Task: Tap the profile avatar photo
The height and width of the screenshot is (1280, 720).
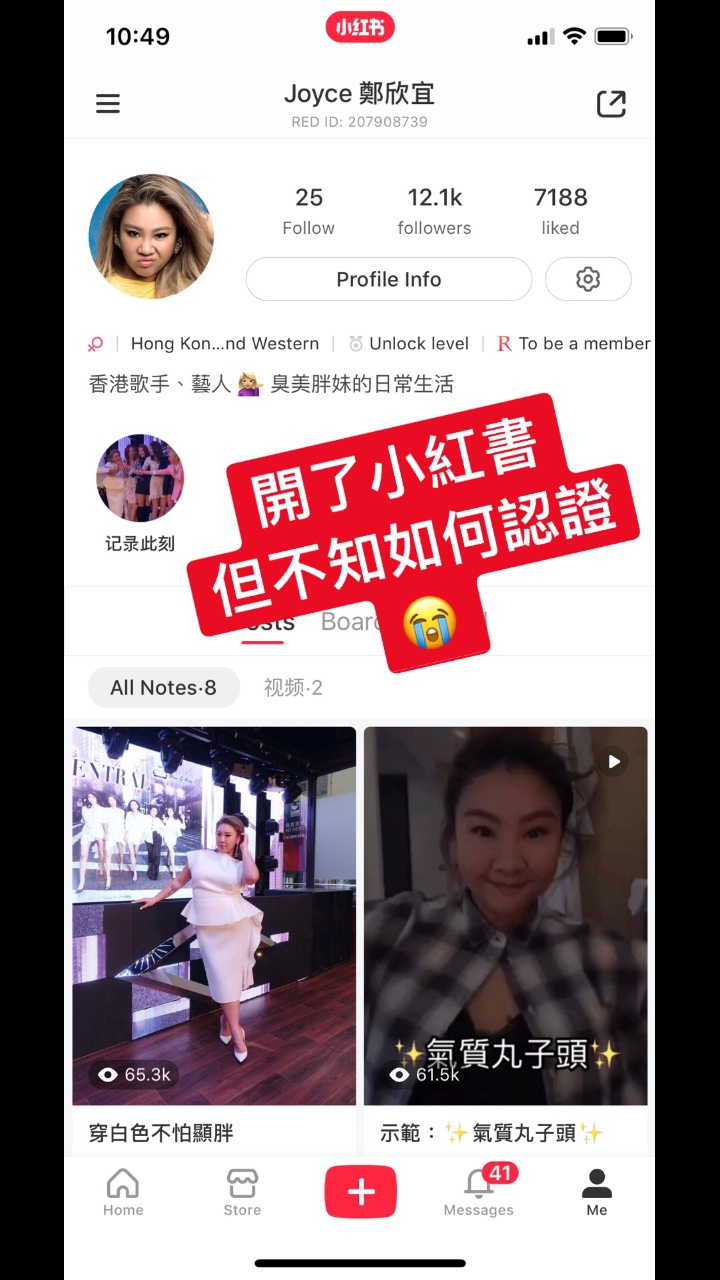Action: coord(151,237)
